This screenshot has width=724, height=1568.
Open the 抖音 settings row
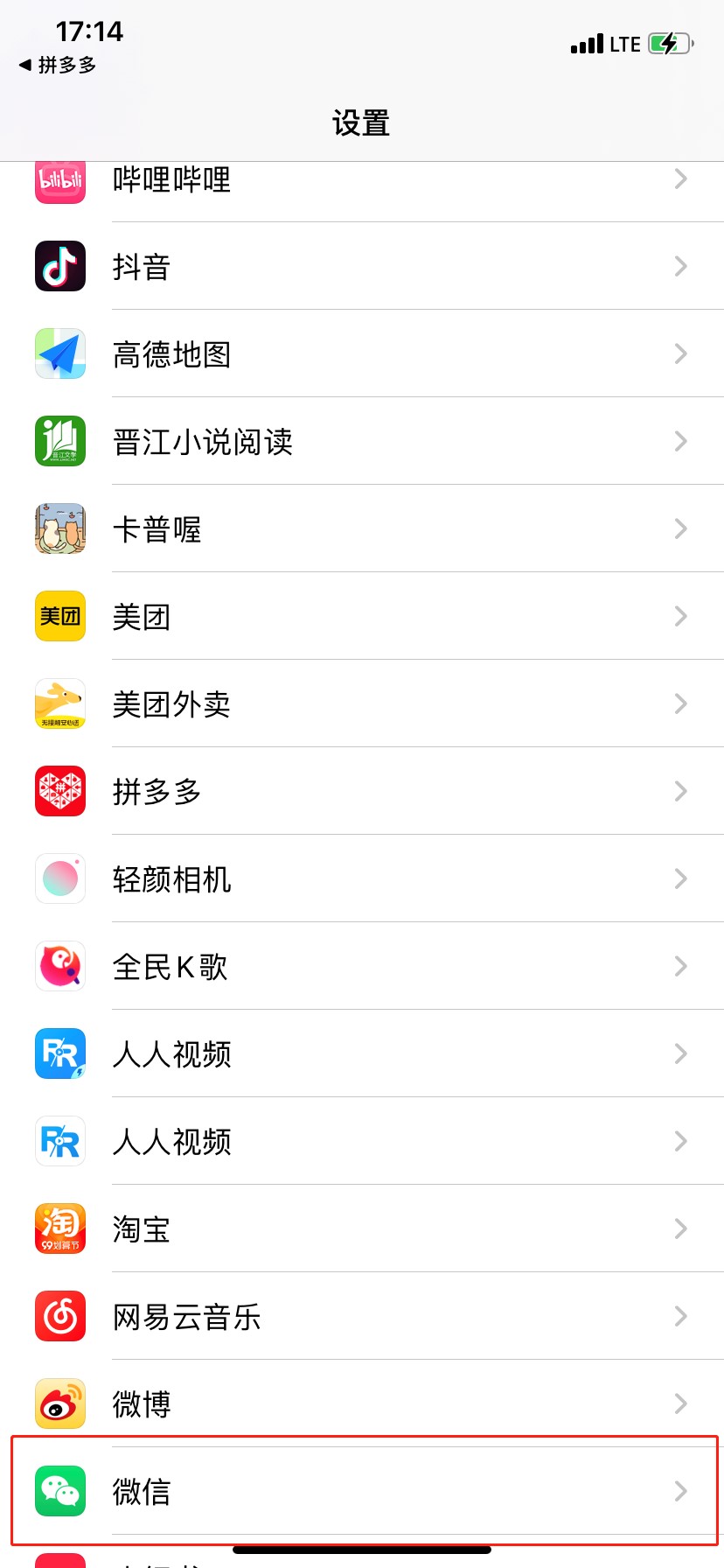click(362, 266)
